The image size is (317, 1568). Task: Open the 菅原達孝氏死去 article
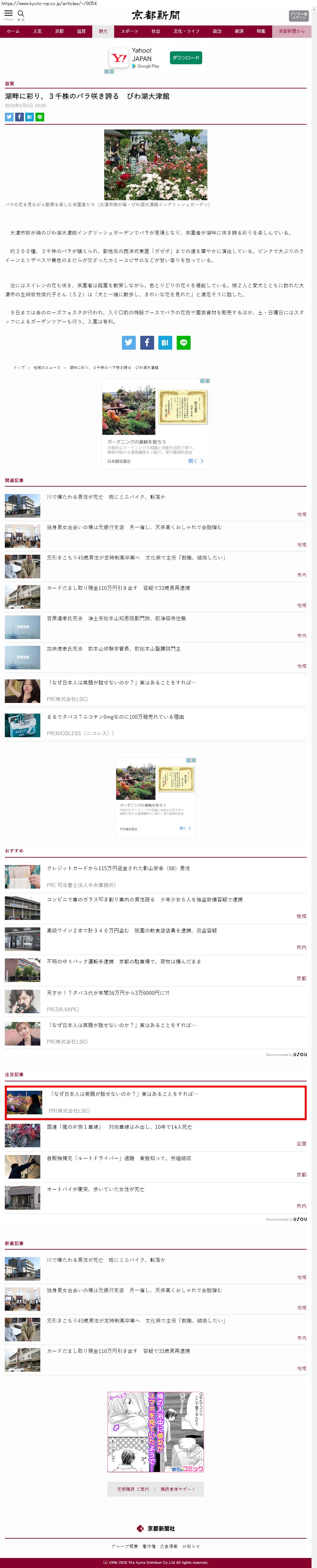pyautogui.click(x=116, y=618)
